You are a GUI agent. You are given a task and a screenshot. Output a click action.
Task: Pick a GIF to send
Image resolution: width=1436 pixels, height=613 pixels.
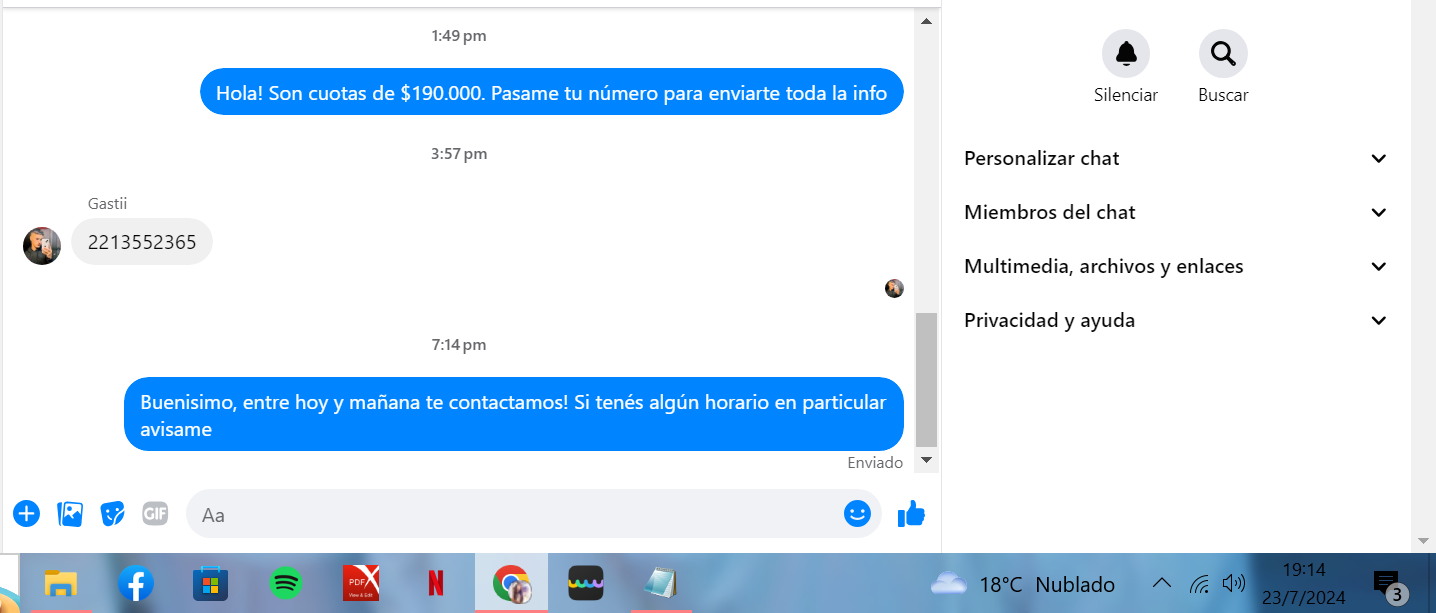pos(155,514)
